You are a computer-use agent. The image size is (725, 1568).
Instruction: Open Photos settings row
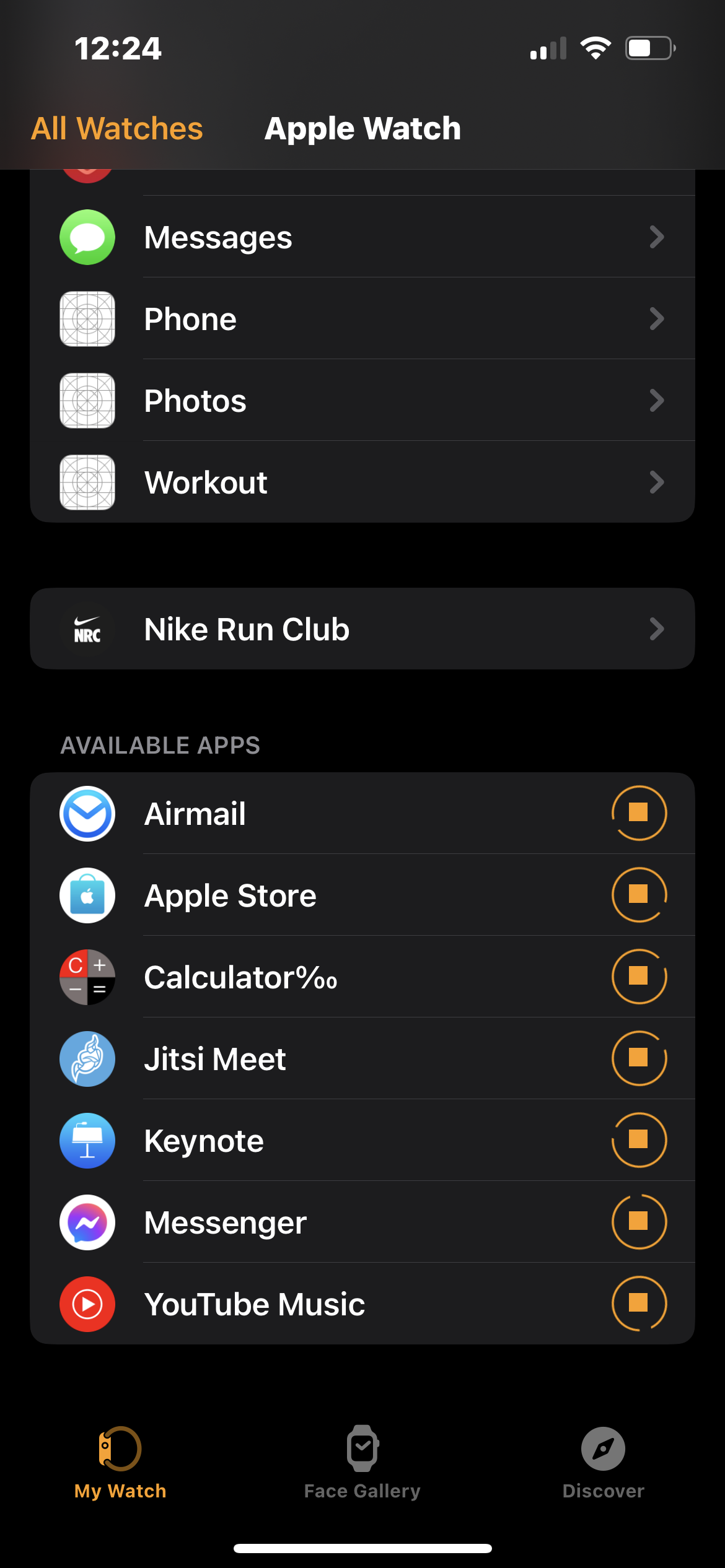tap(362, 401)
